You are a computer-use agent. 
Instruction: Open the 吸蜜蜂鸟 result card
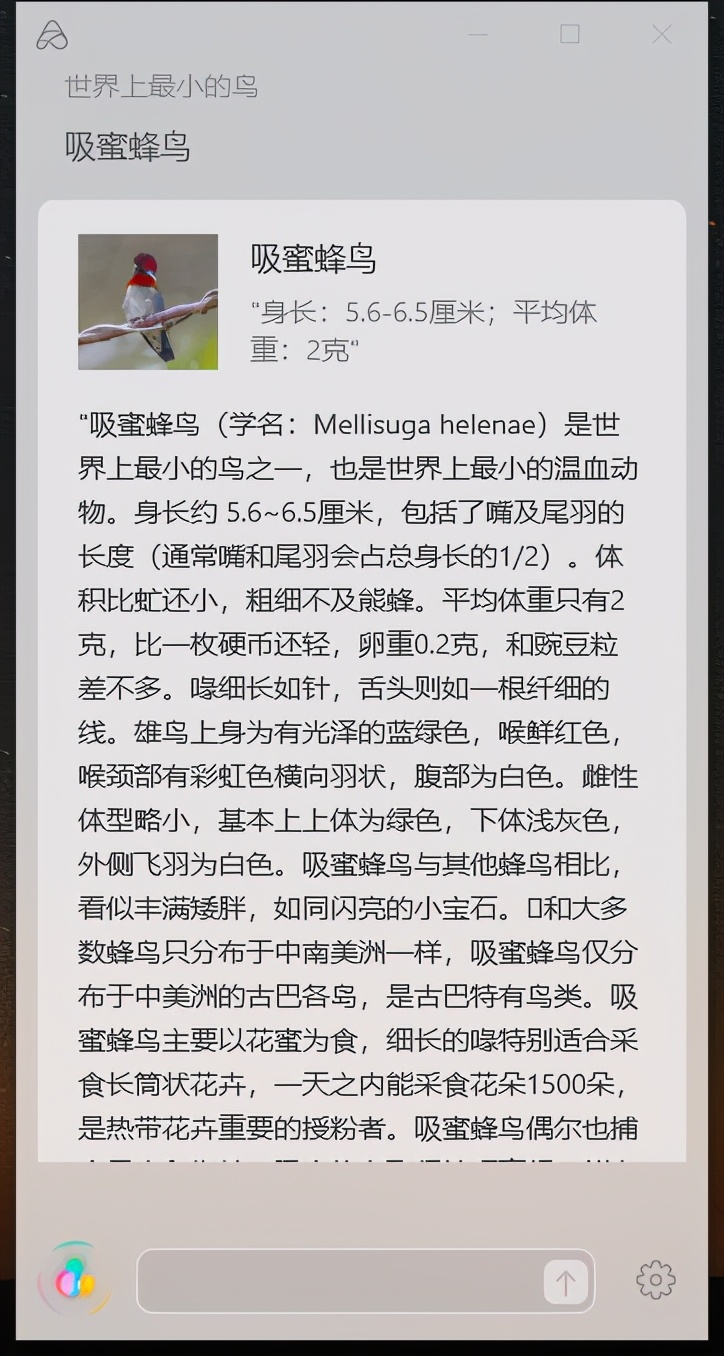(x=312, y=258)
